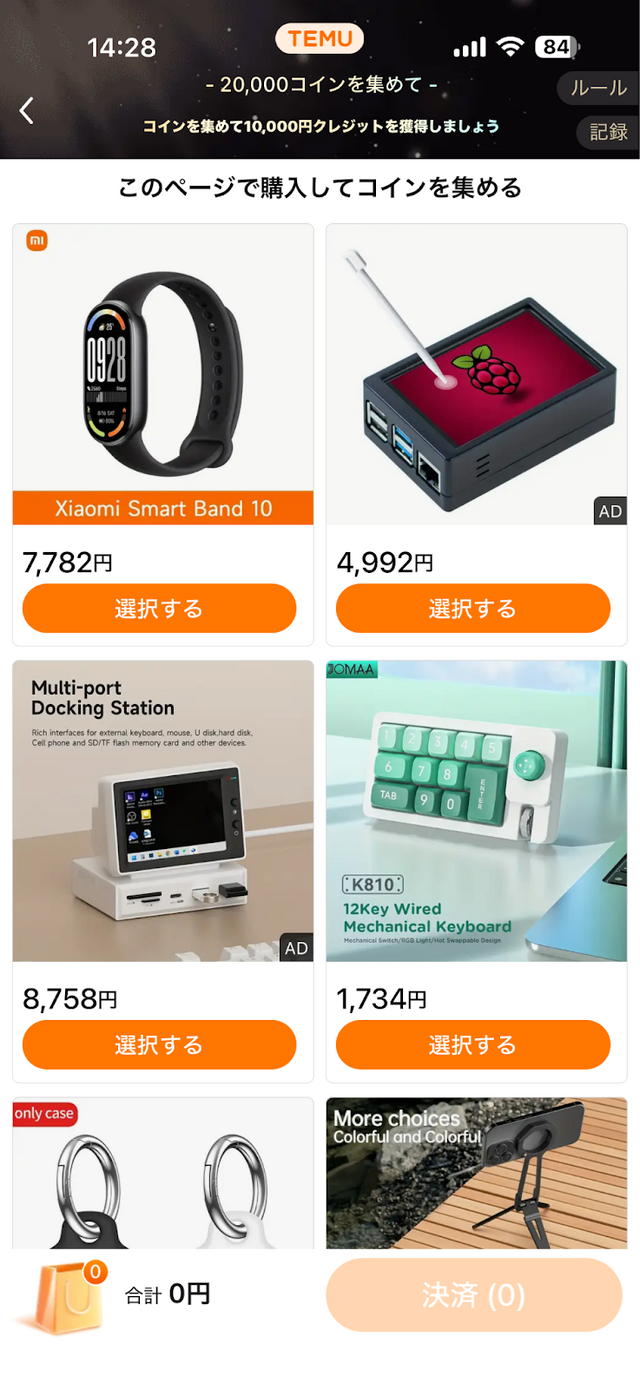The image size is (640, 1389).
Task: Open the Raspberry Pi touchscreen case product
Action: coord(476,373)
